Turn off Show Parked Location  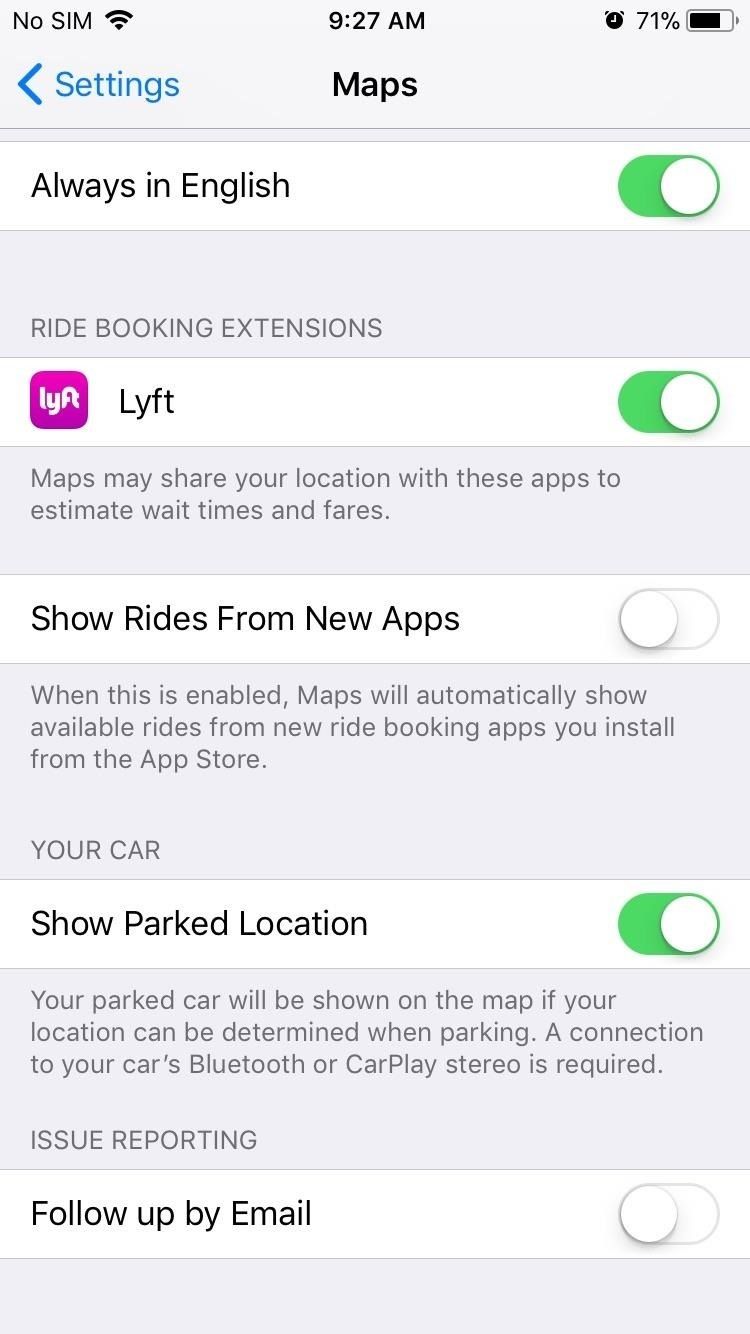[x=667, y=923]
